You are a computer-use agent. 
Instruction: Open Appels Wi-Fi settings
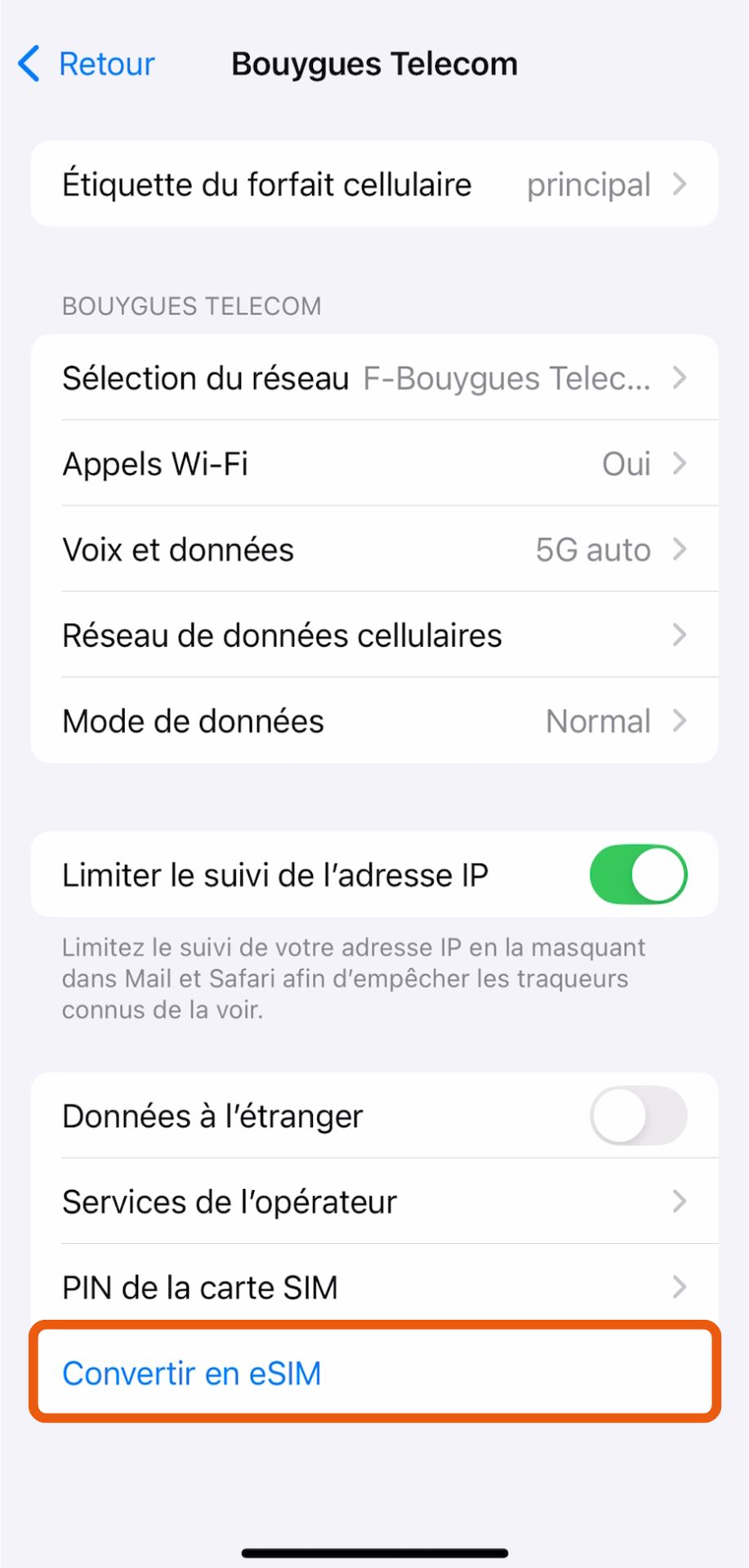374,463
